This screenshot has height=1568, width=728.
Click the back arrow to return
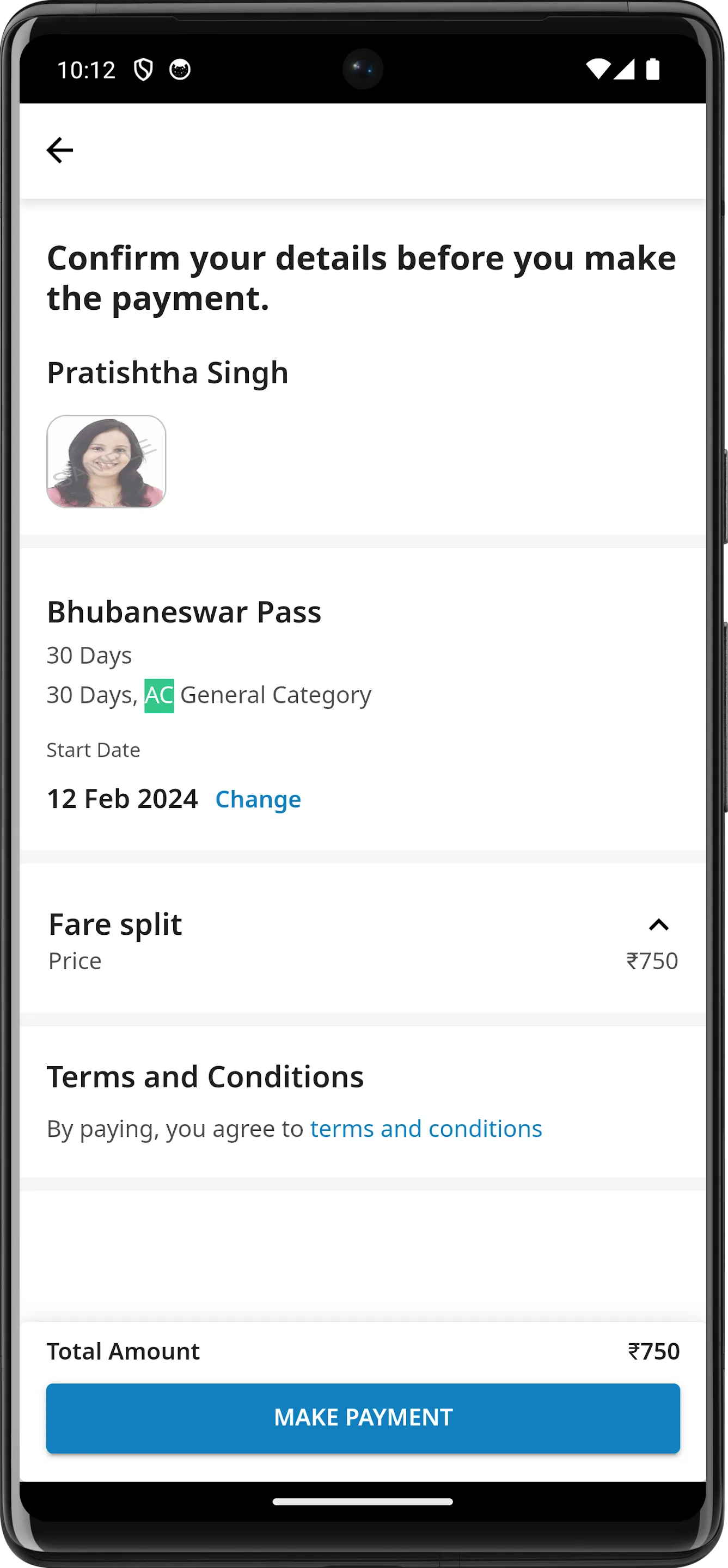click(x=59, y=149)
